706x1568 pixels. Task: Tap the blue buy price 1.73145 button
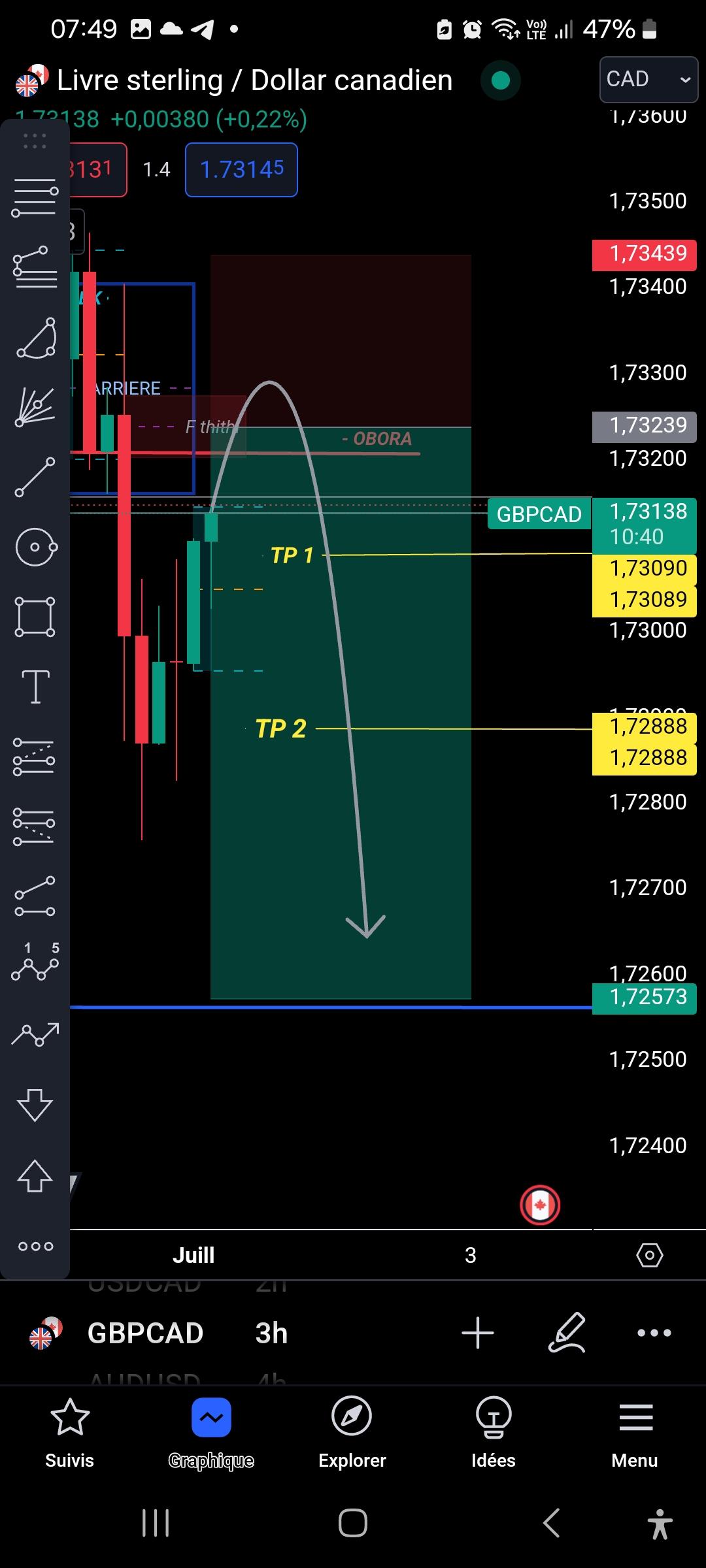click(241, 170)
